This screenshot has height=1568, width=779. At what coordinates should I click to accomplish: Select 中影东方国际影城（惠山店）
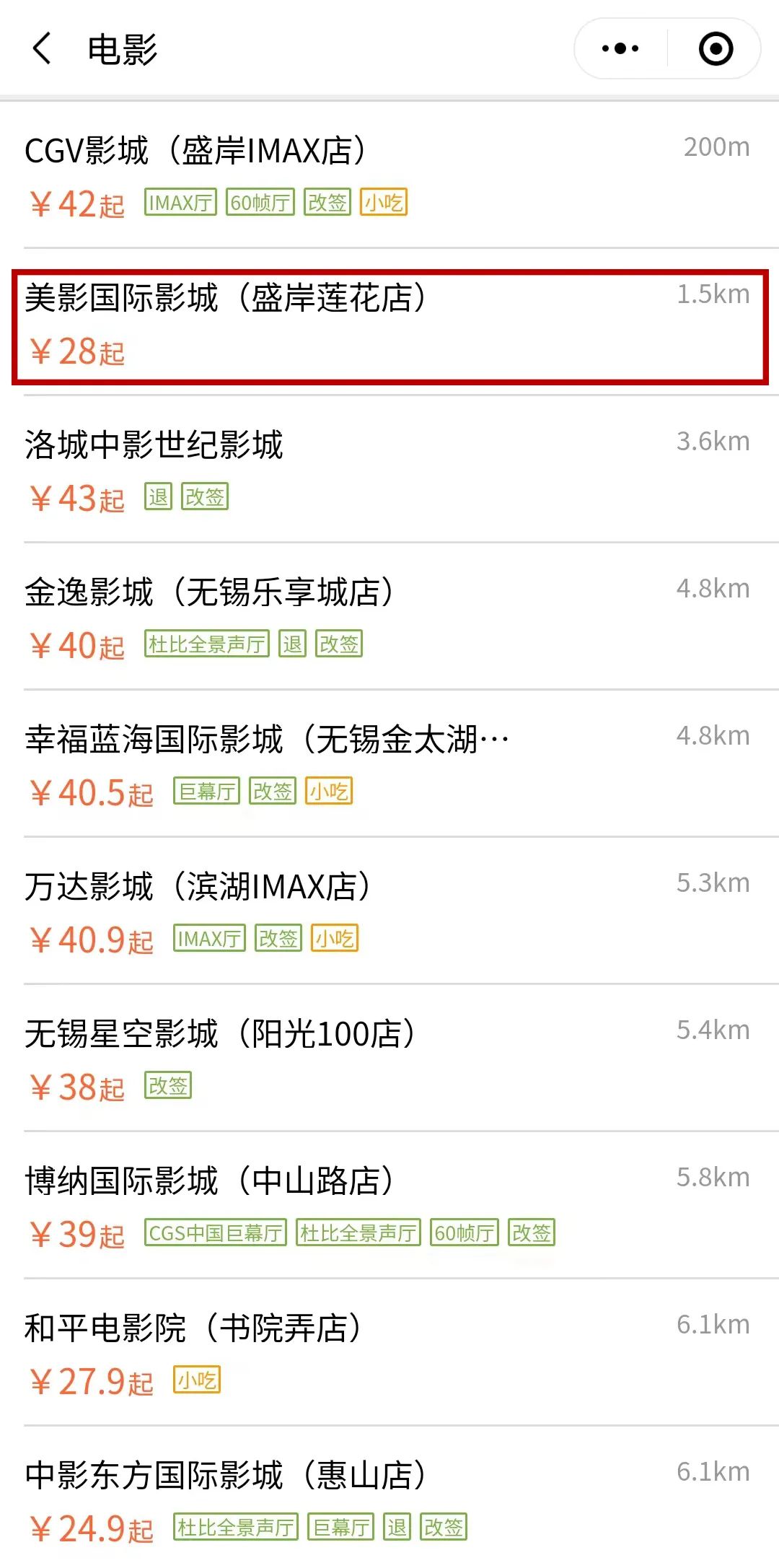pos(389,1498)
